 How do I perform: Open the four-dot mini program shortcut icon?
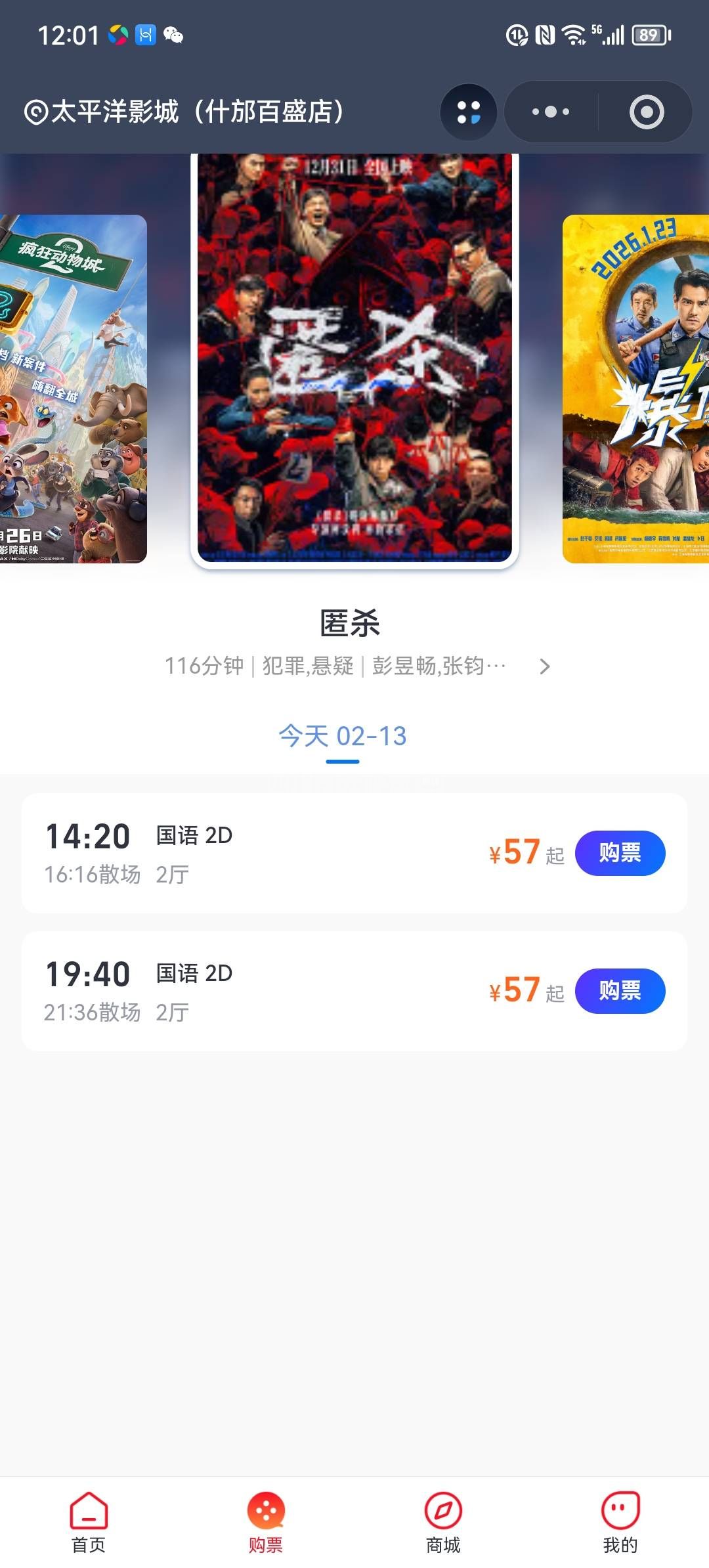pyautogui.click(x=469, y=112)
